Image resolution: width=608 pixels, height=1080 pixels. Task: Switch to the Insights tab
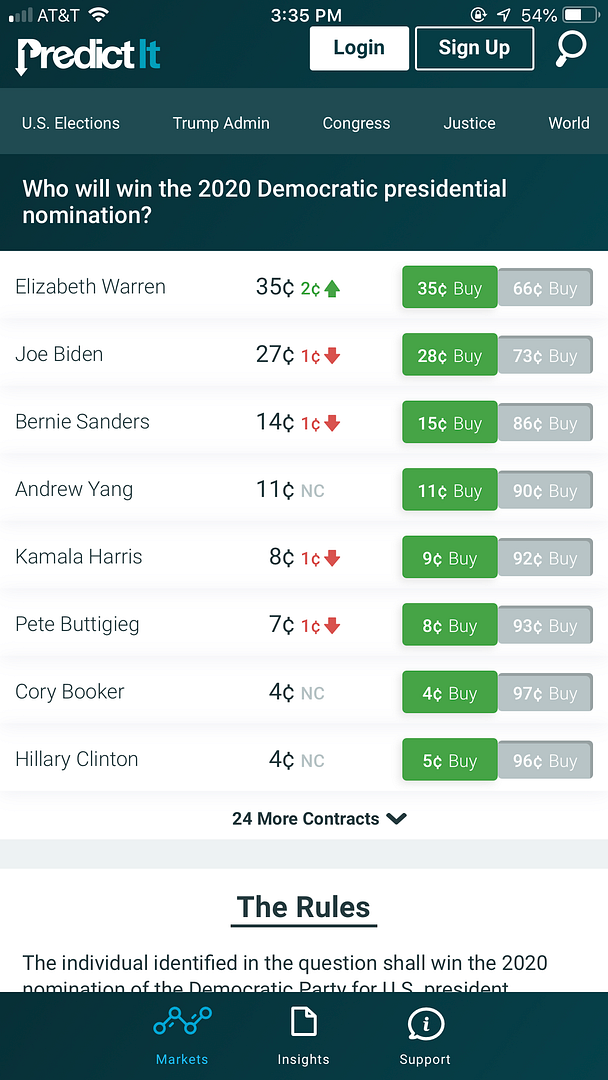click(x=303, y=1036)
